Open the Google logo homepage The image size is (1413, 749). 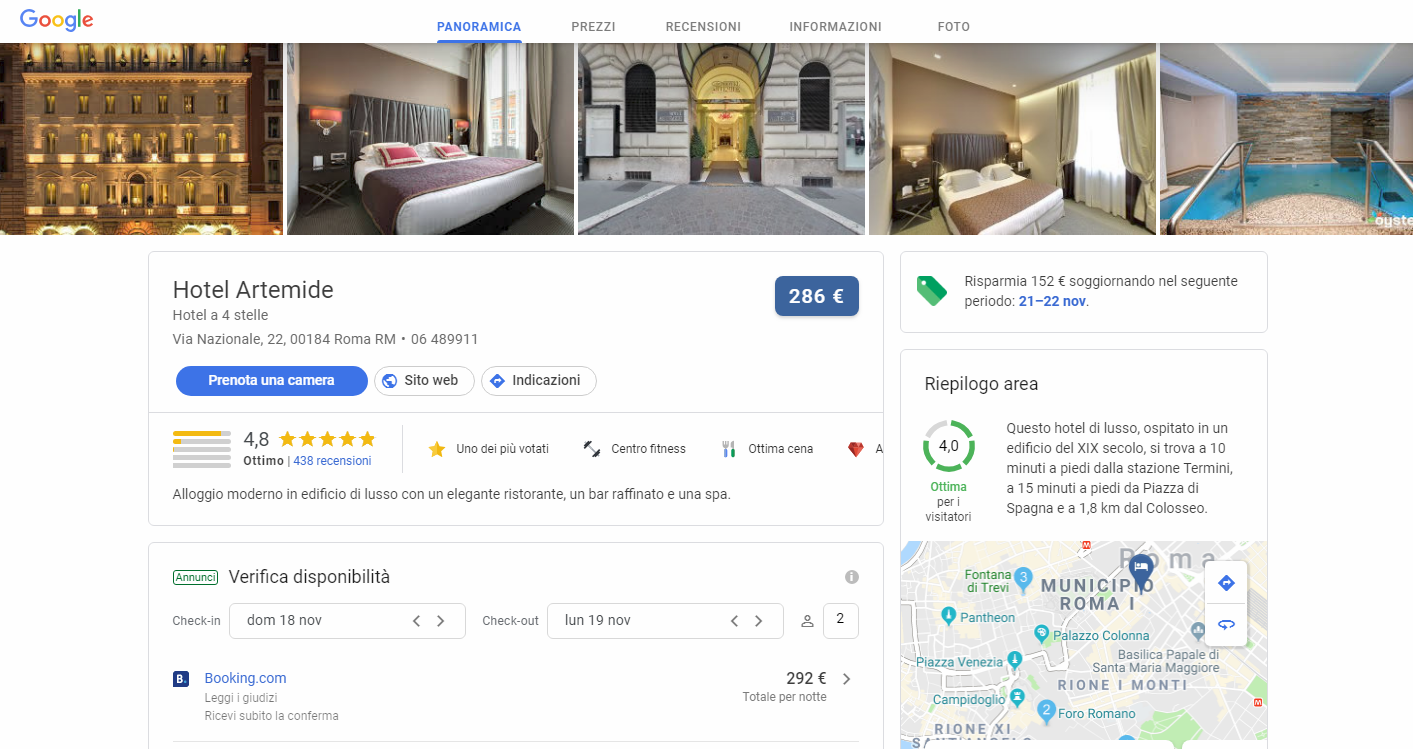(x=56, y=20)
